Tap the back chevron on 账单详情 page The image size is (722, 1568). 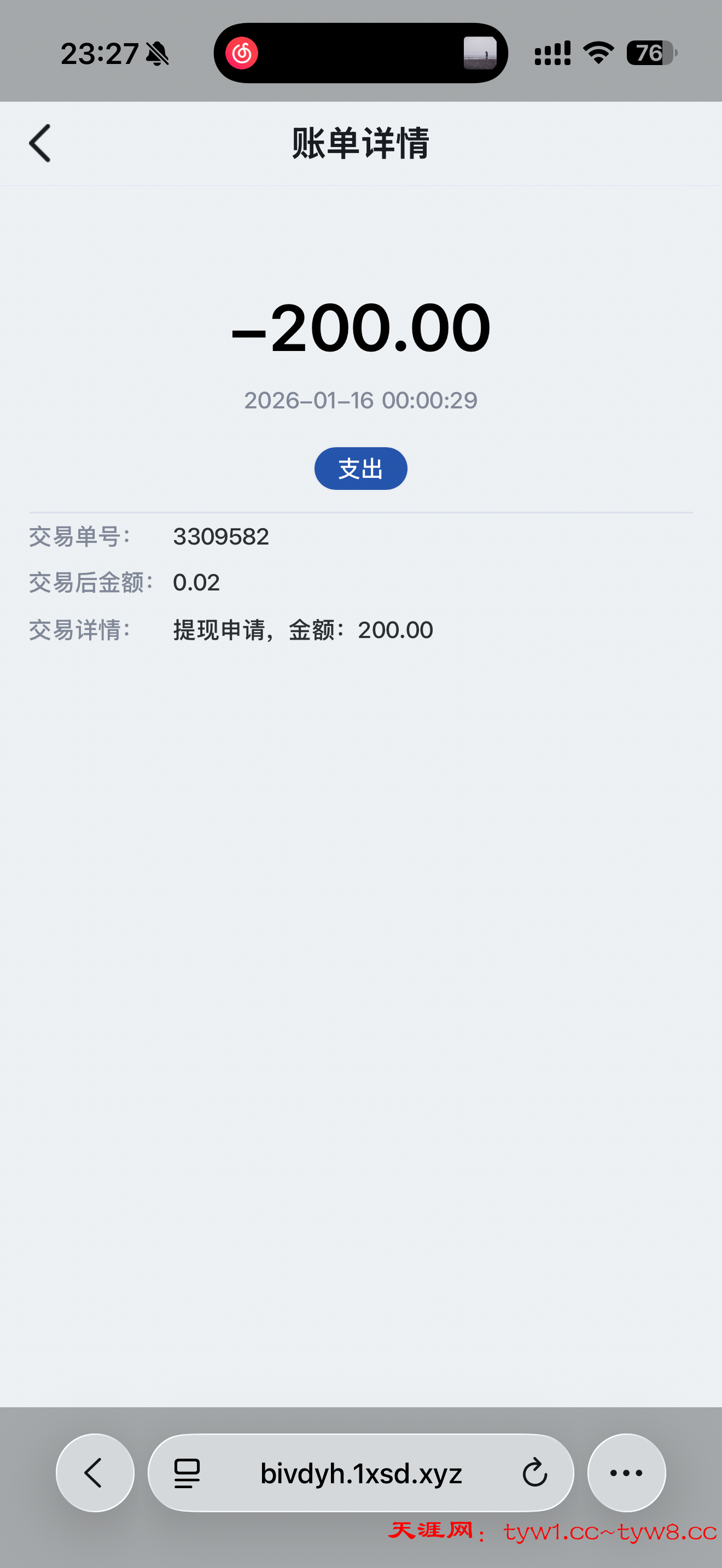click(x=39, y=144)
